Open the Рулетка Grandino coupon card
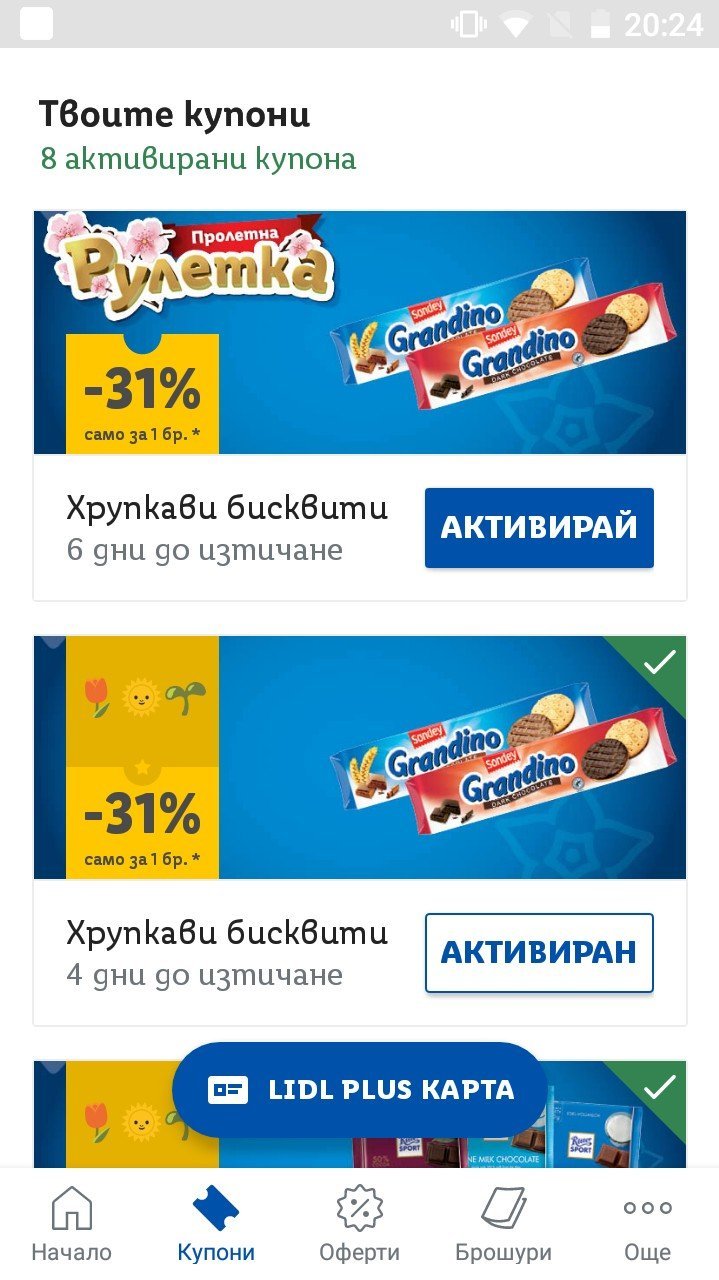Image resolution: width=719 pixels, height=1280 pixels. click(360, 332)
